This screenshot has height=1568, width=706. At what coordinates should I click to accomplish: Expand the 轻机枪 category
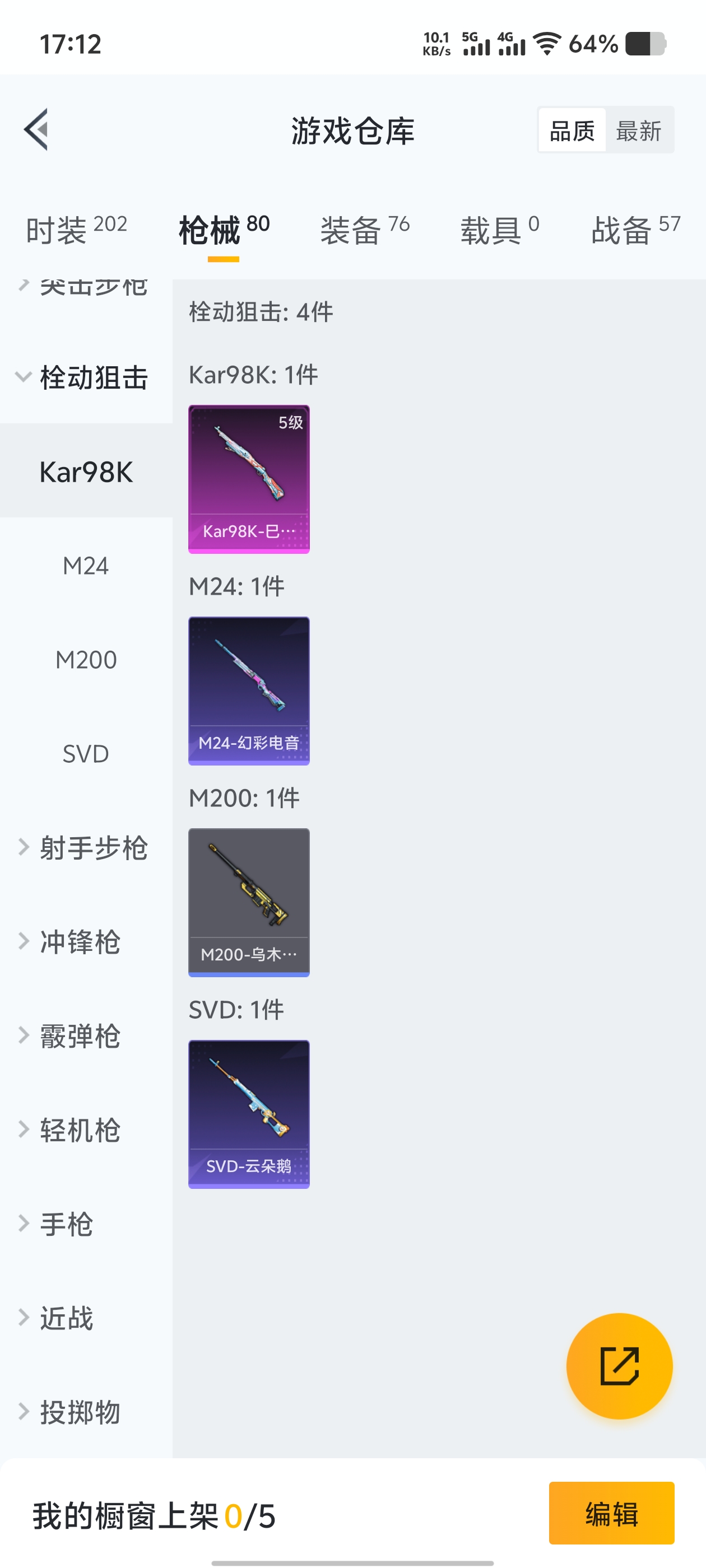click(x=79, y=1130)
